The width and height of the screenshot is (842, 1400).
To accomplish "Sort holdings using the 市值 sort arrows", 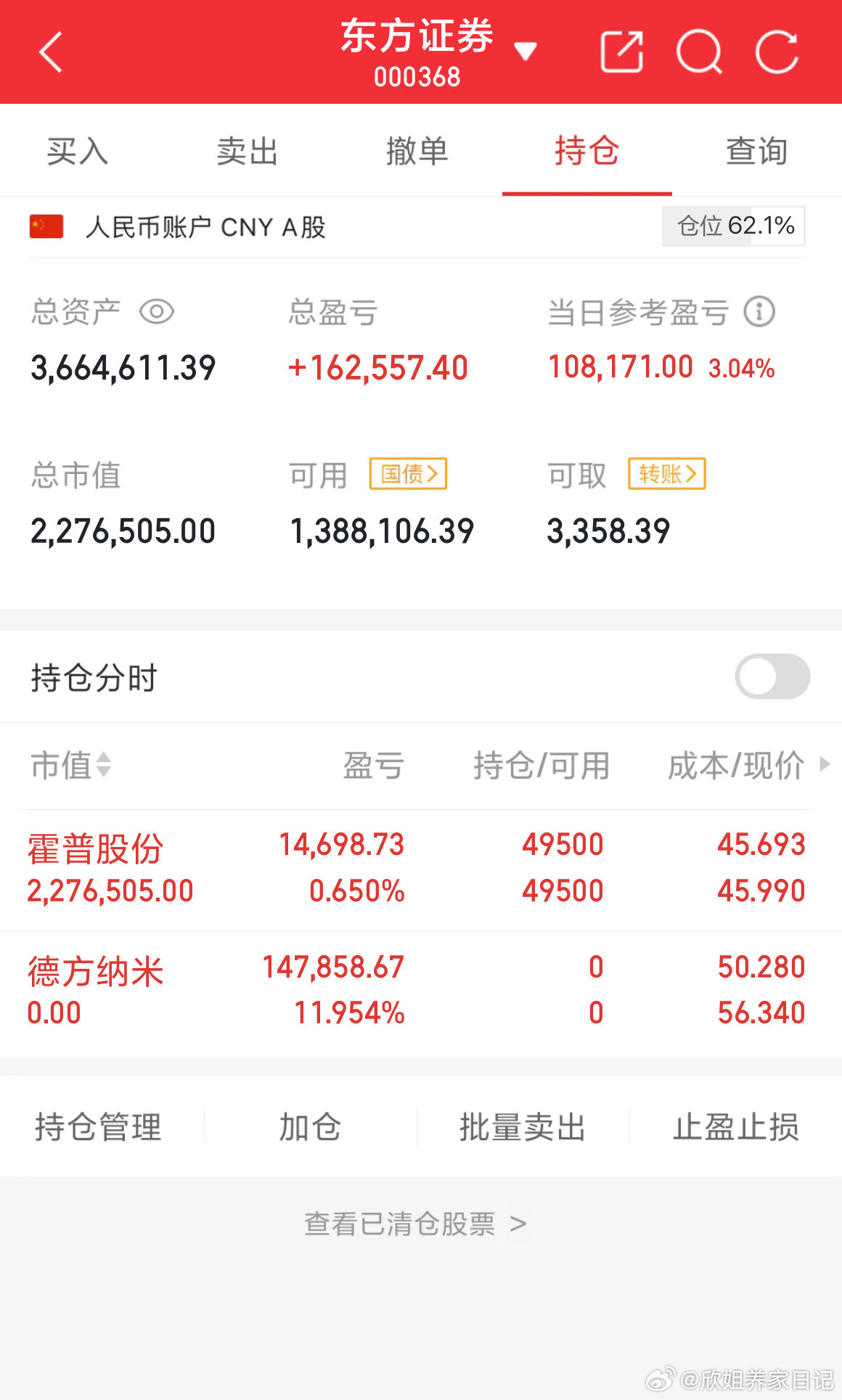I will pyautogui.click(x=104, y=766).
